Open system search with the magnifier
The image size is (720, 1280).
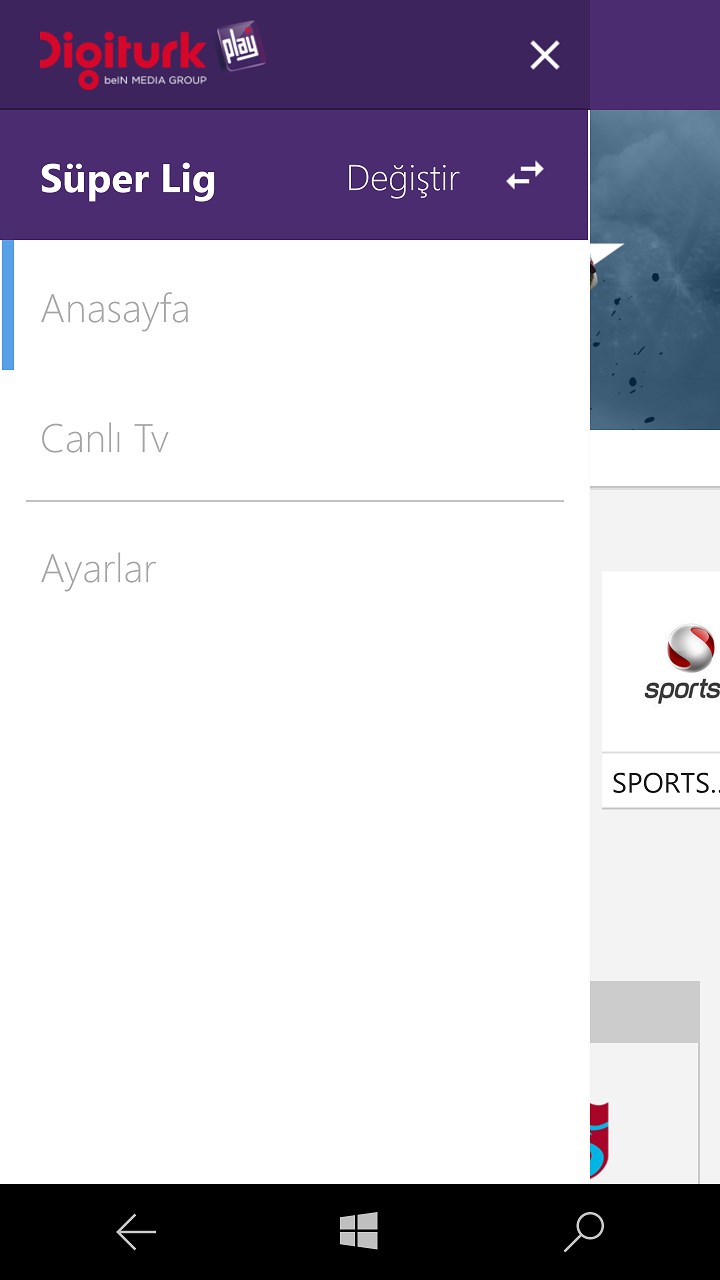584,1232
